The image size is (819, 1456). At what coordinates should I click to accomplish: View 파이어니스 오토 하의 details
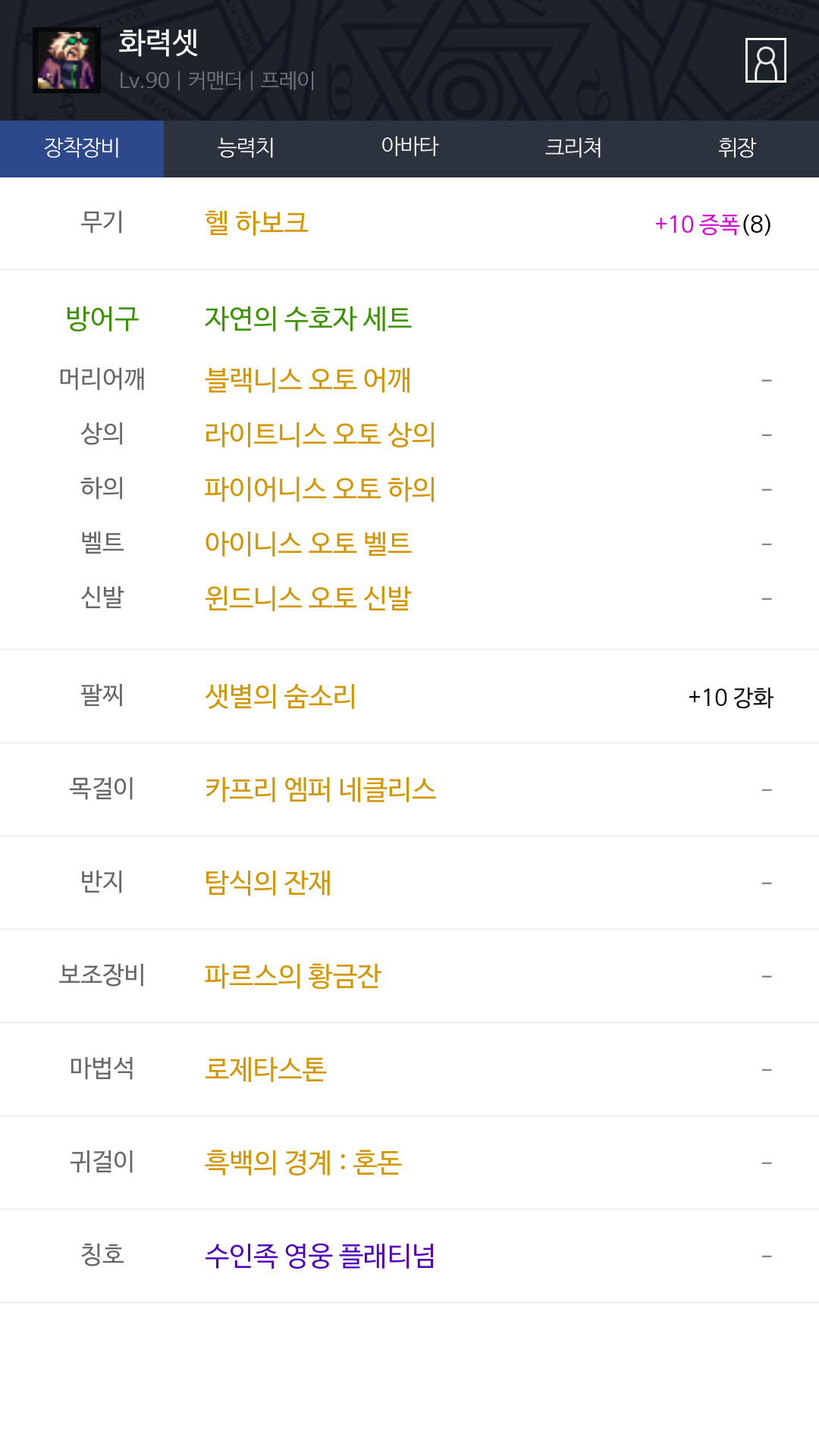pos(320,488)
